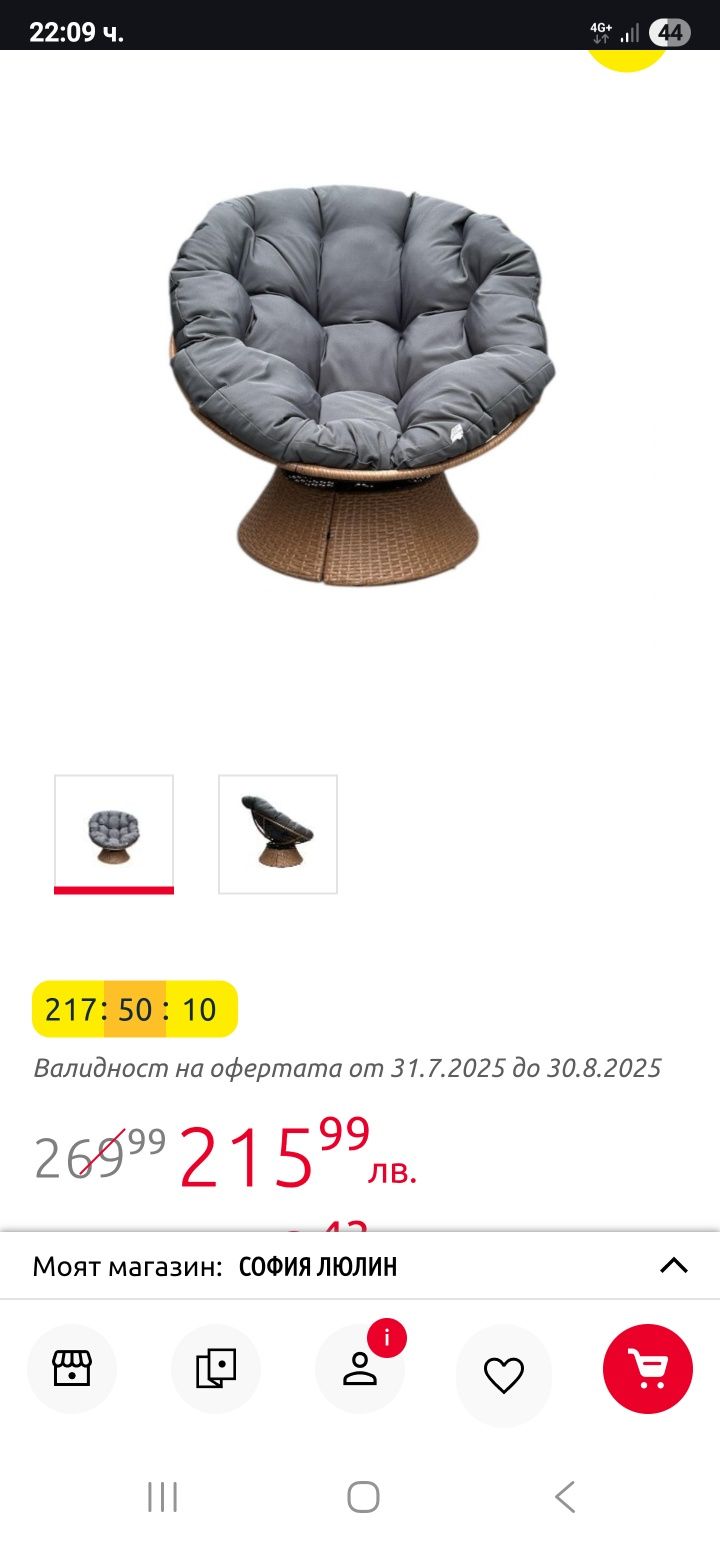Select the first front-view chair thumbnail

114,832
